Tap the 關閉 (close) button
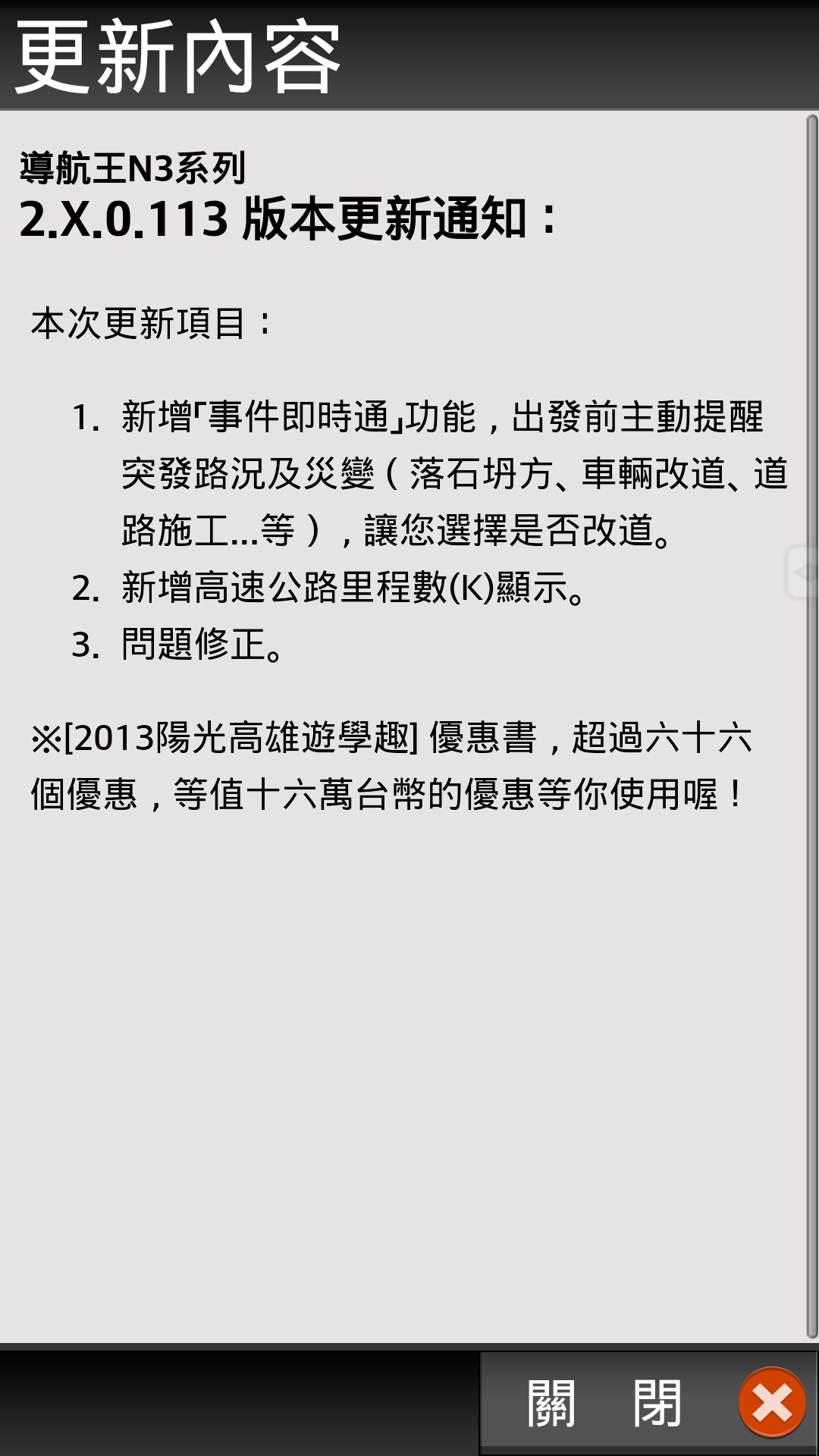Image resolution: width=819 pixels, height=1456 pixels. [x=648, y=1403]
